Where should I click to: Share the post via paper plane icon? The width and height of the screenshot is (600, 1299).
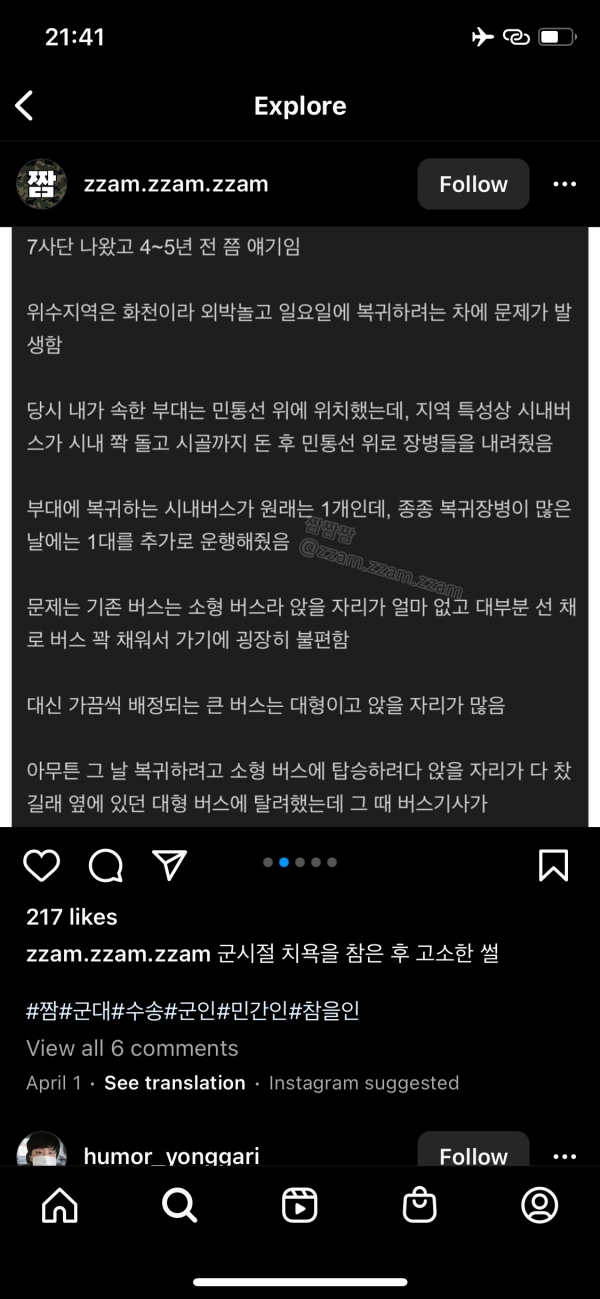[169, 865]
